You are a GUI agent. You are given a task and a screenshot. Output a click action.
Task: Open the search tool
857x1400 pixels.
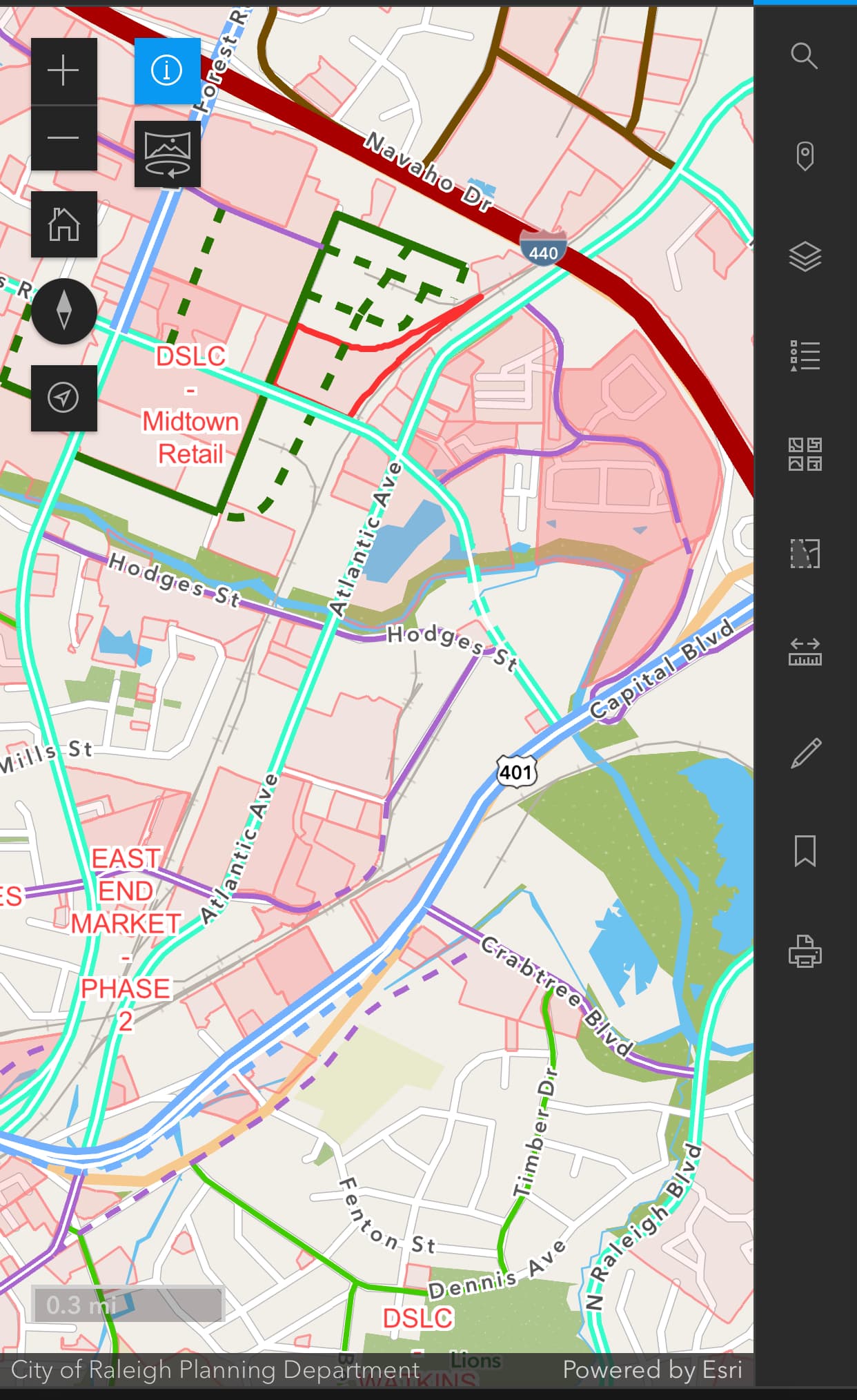tap(805, 56)
